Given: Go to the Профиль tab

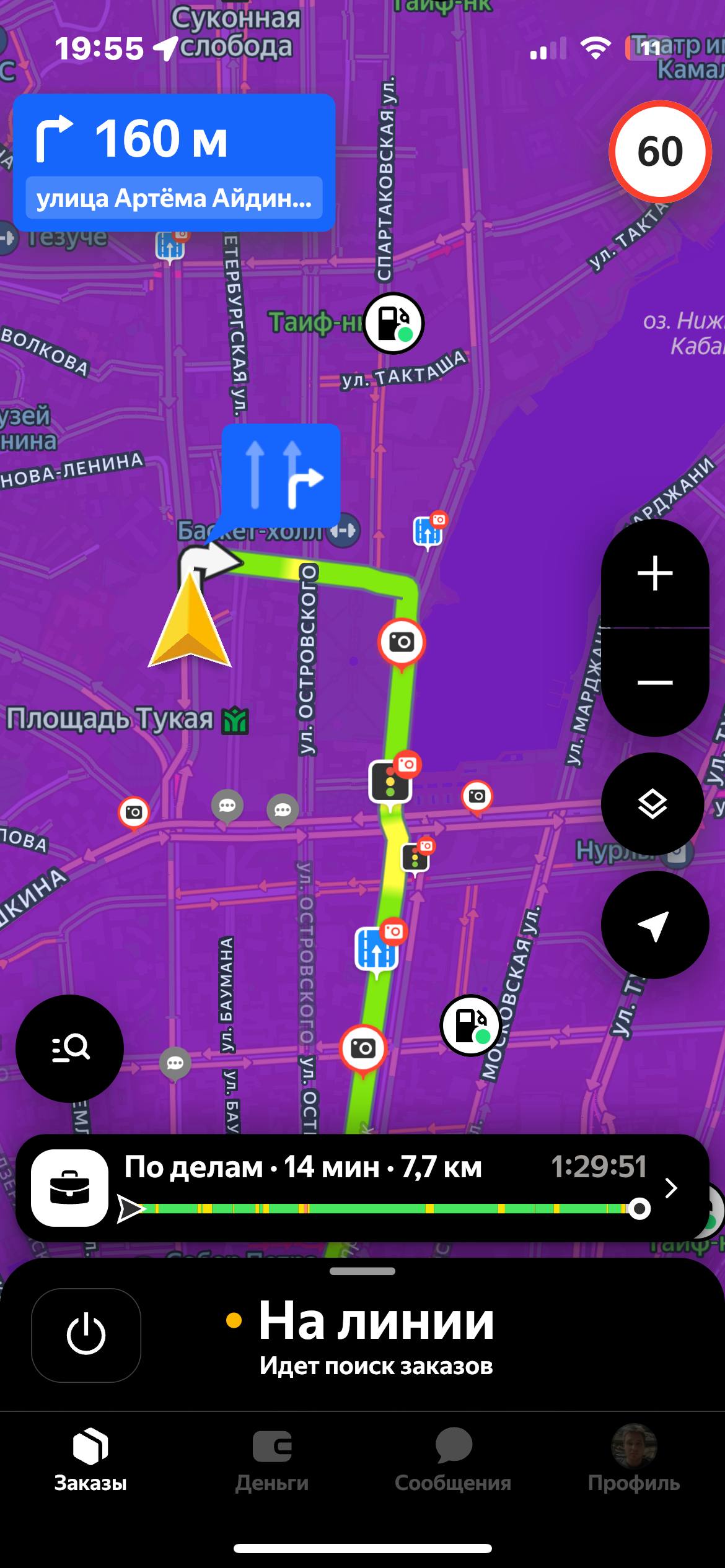Looking at the screenshot, I should [x=634, y=1460].
